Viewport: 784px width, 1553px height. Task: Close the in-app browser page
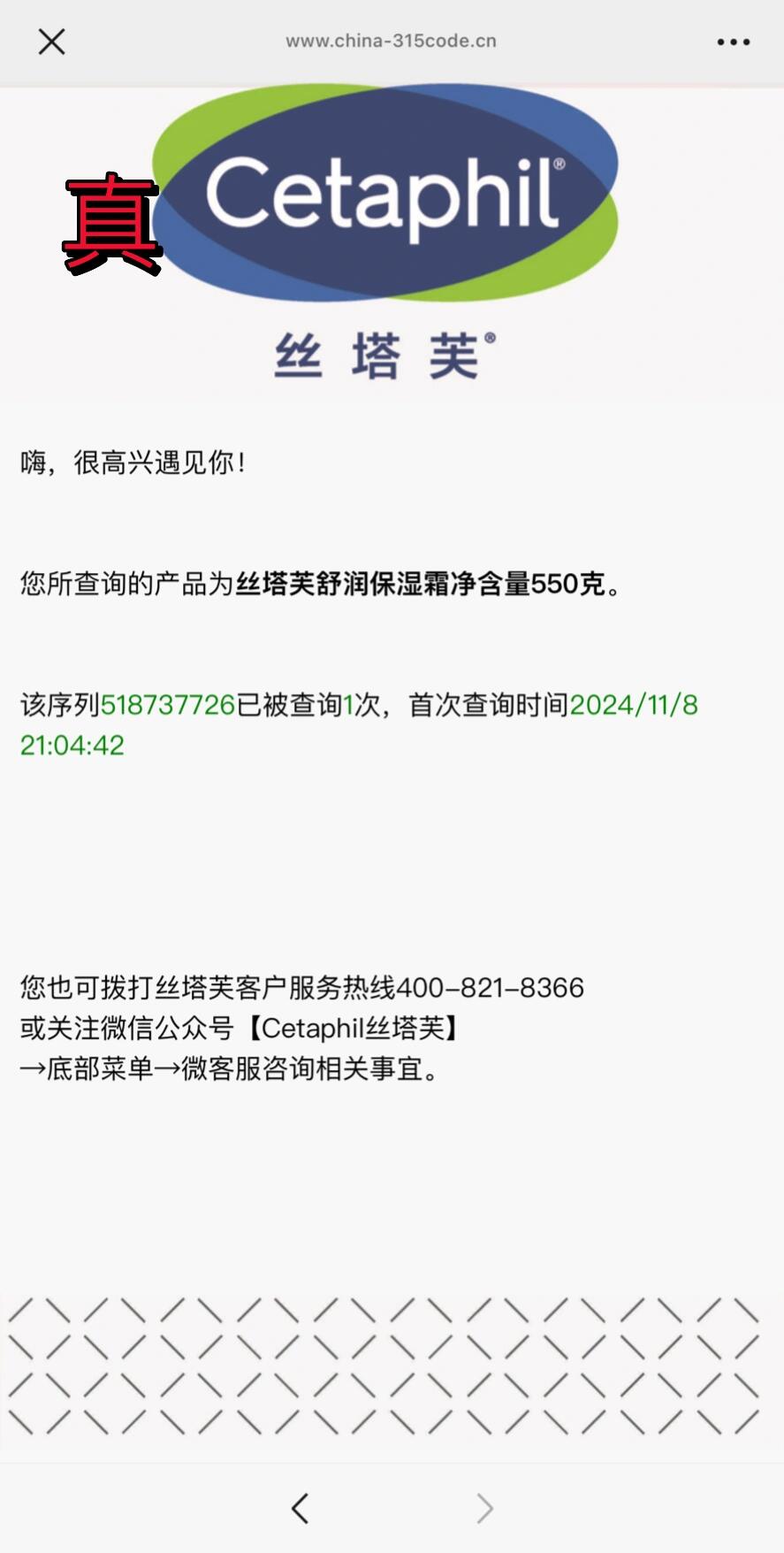[51, 42]
